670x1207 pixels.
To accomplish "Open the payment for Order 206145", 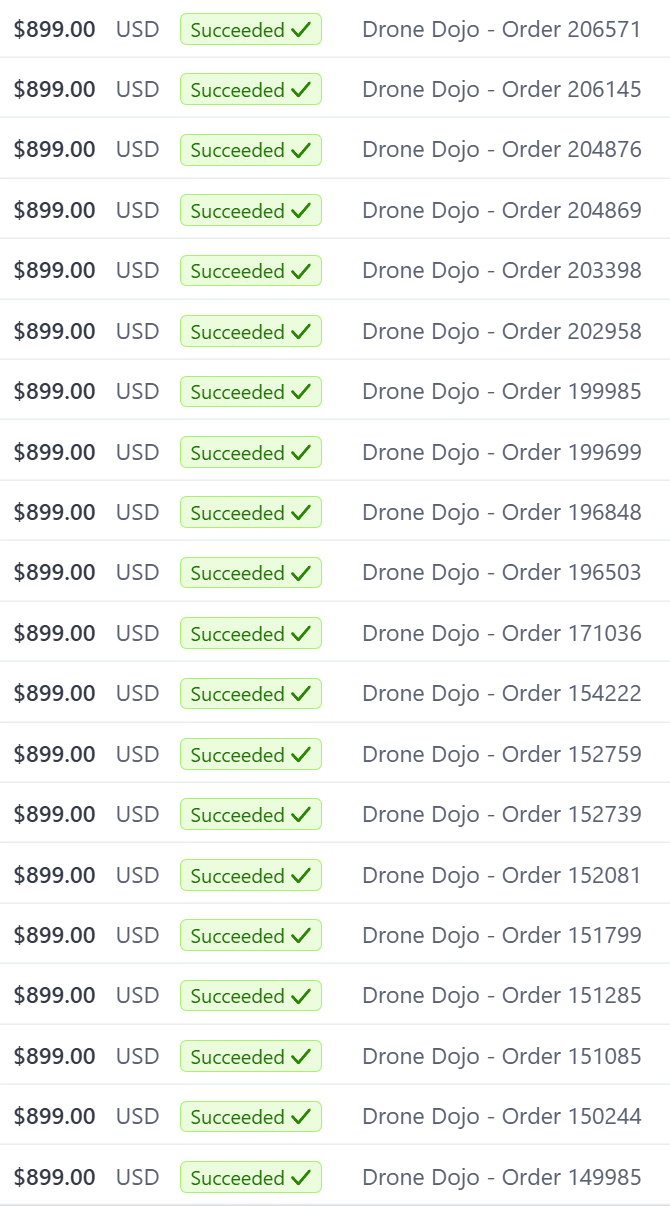I will point(335,88).
